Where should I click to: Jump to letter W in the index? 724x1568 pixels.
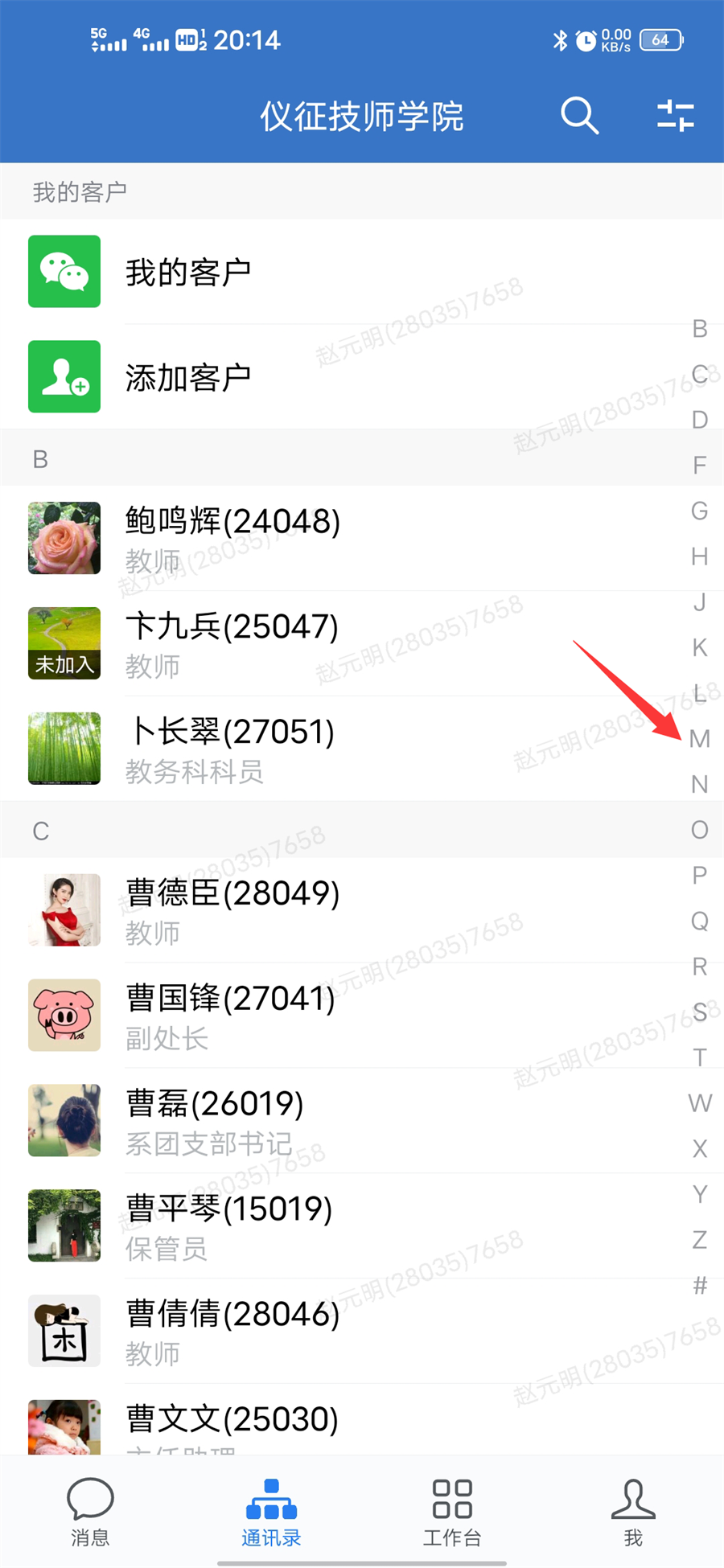700,1103
